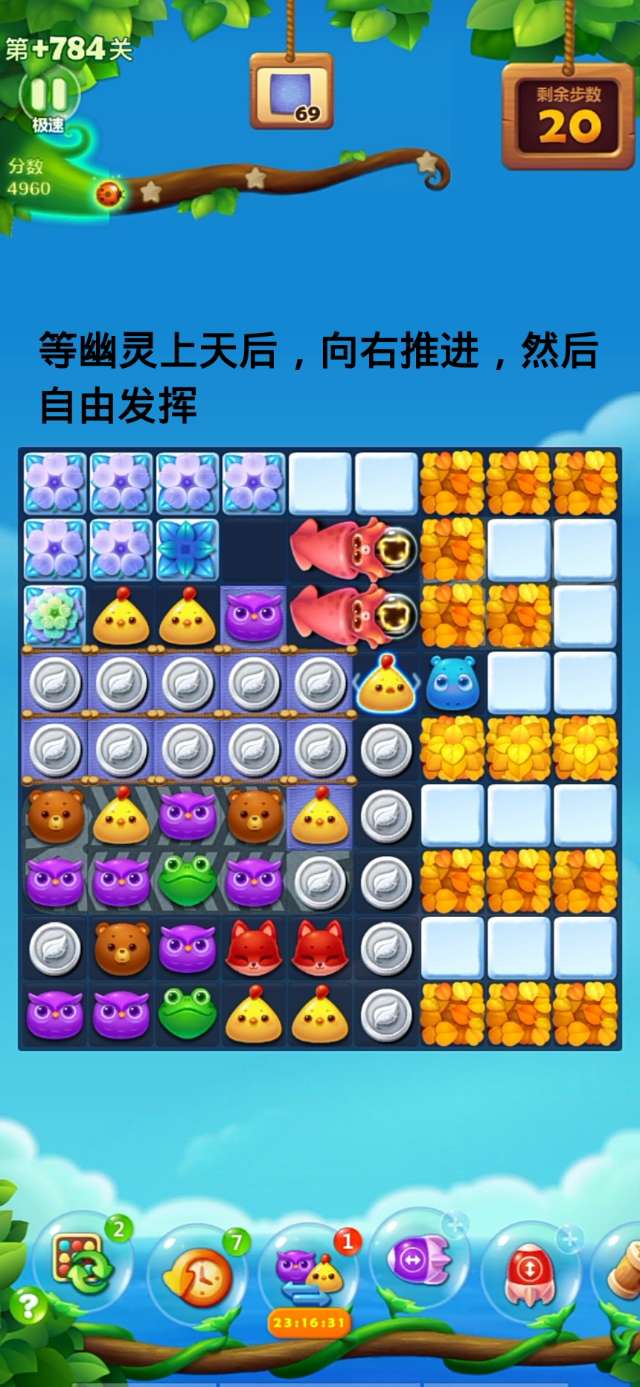Choose the purple horizontal rocket booster
This screenshot has height=1387, width=640.
(418, 1262)
